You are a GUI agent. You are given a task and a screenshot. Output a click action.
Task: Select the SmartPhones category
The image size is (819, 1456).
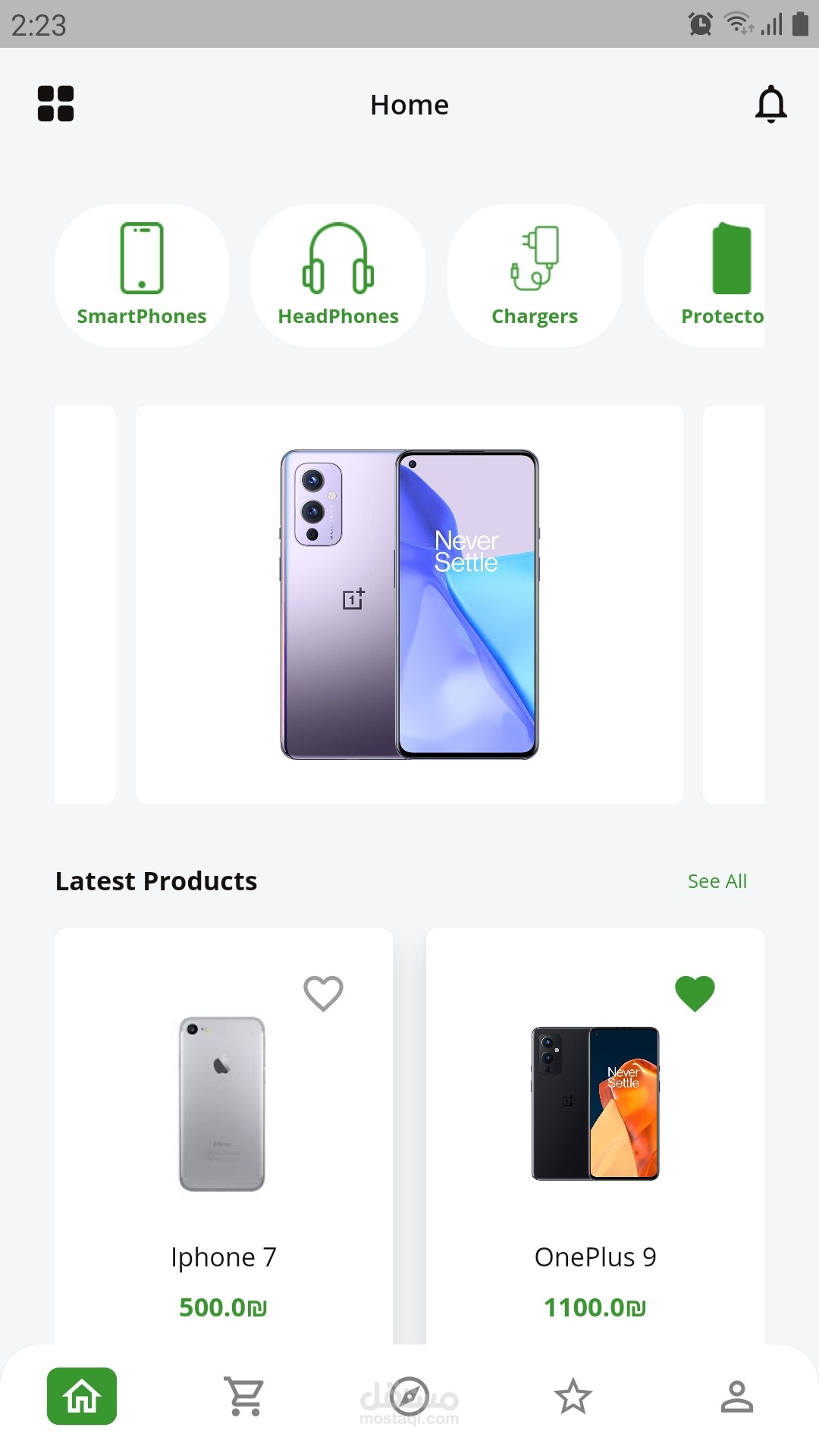[142, 276]
